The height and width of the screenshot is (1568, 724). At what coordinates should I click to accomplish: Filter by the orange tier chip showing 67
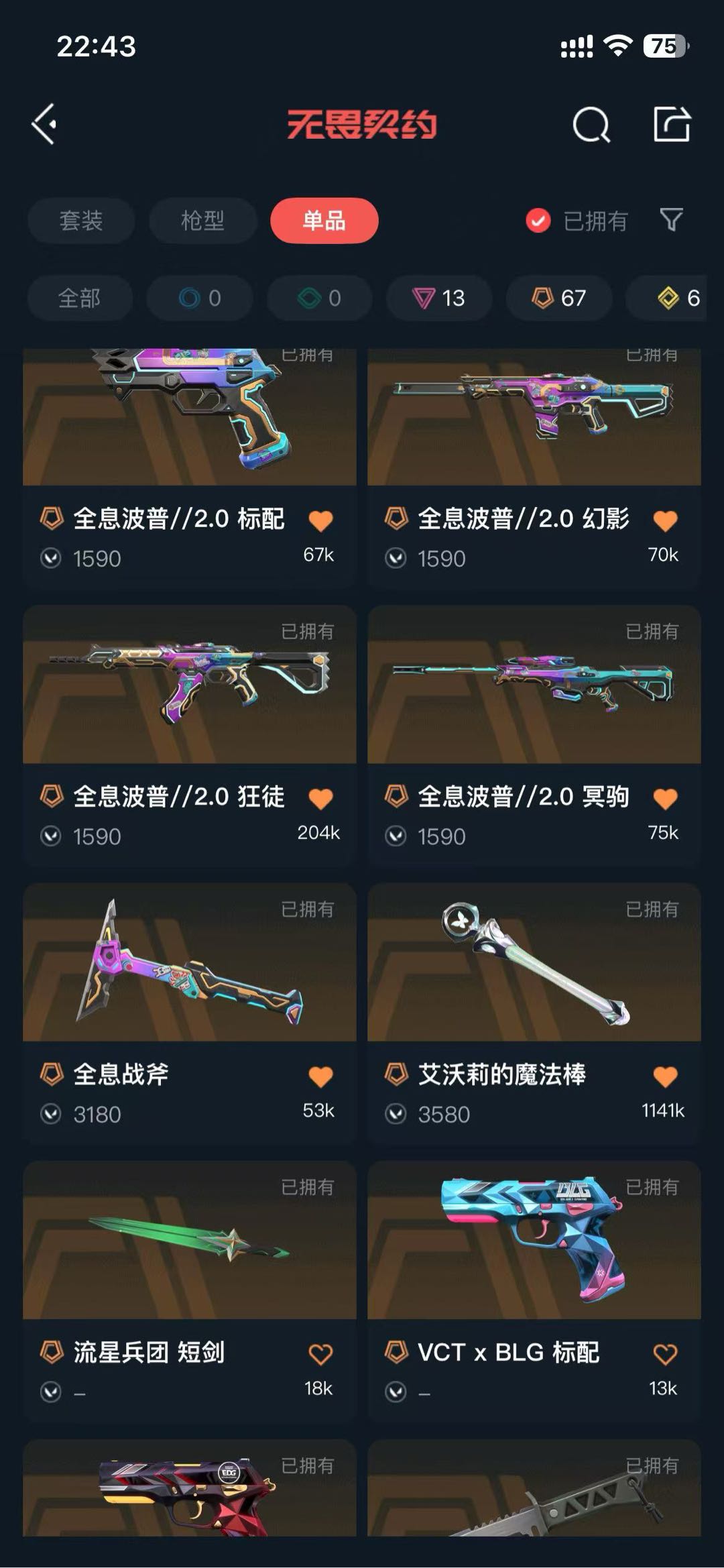click(559, 298)
